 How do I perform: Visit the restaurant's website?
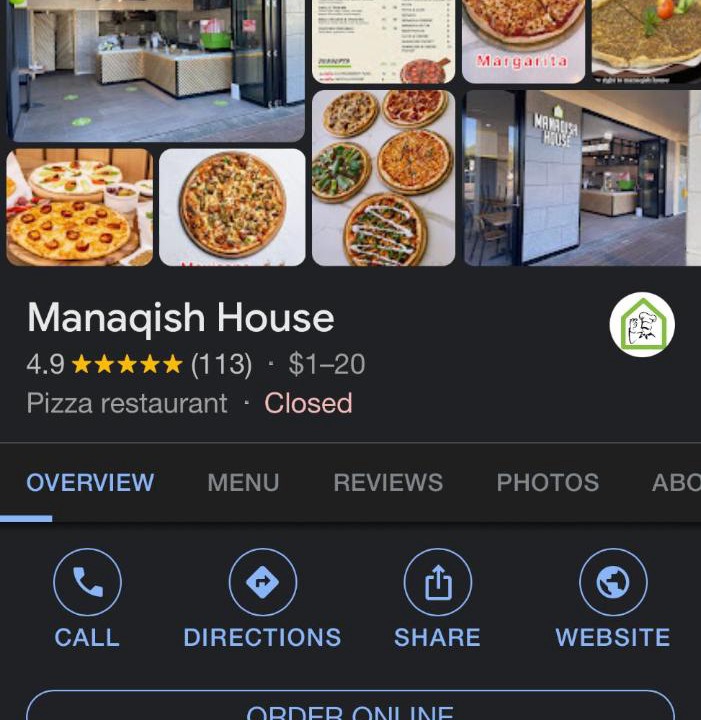pos(613,600)
